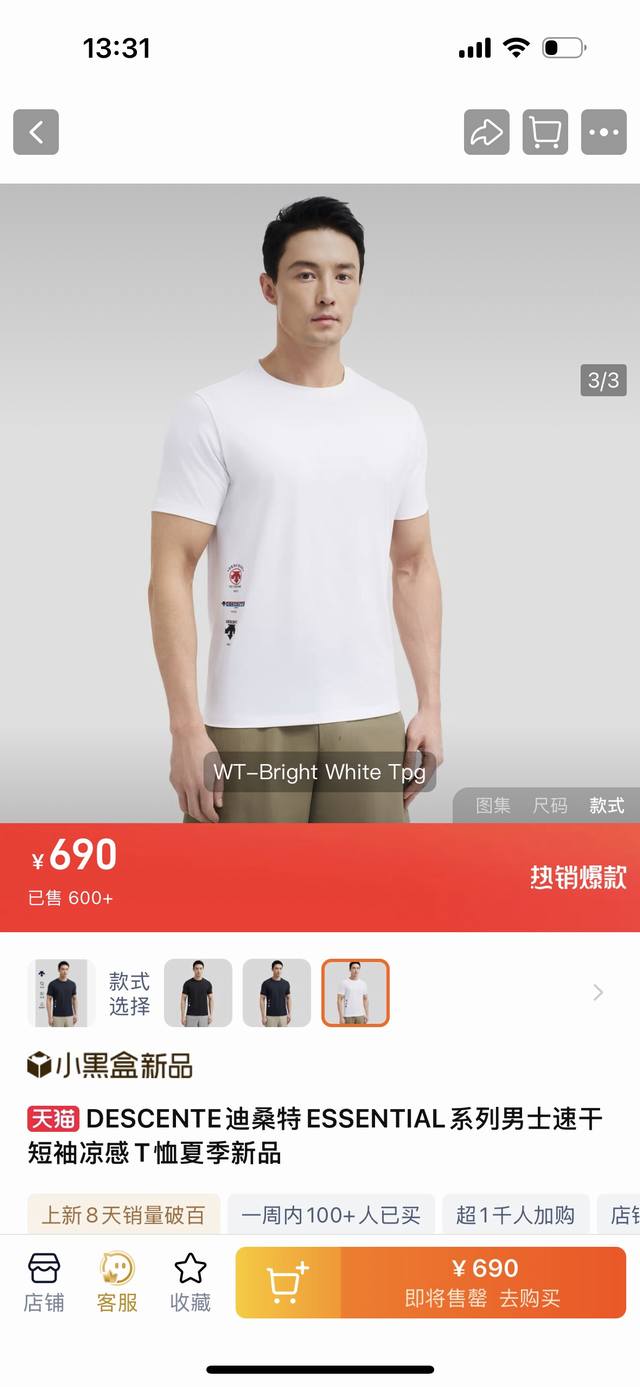Switch to the 尺码 size tab

550,805
